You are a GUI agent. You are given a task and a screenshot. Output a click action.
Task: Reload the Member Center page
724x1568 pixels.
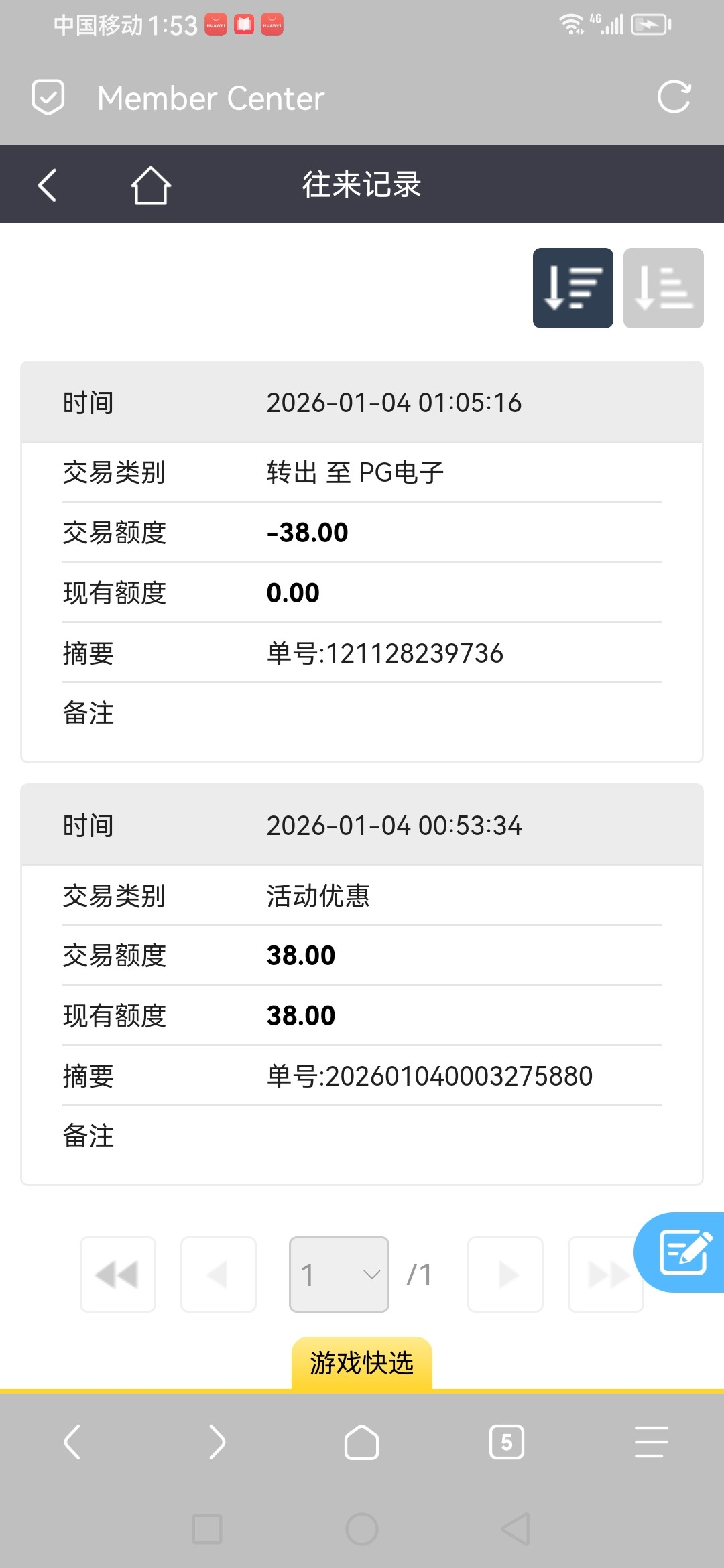(674, 98)
